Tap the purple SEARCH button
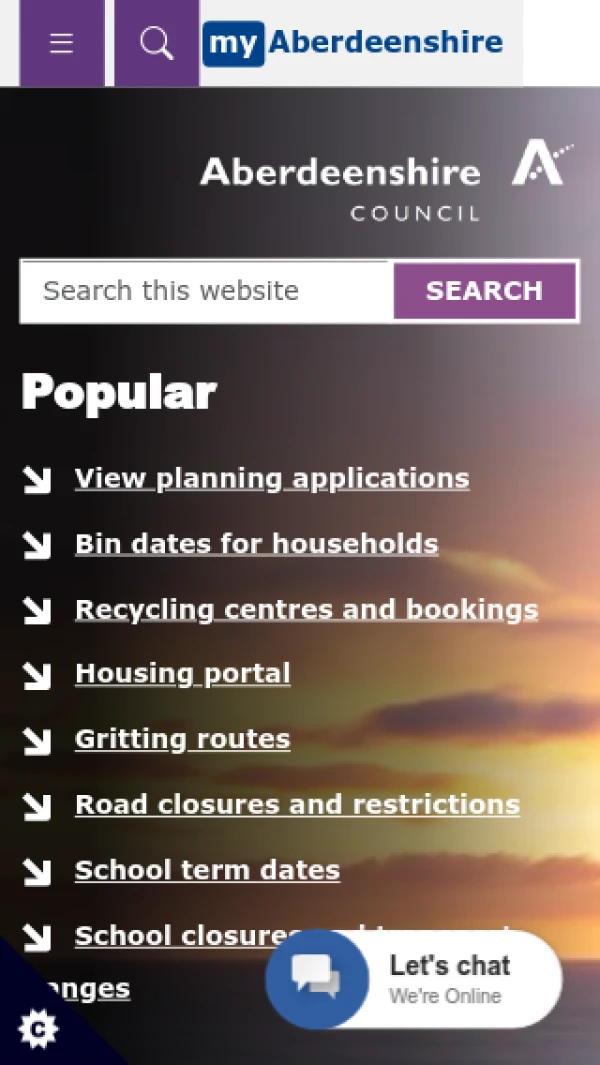Image resolution: width=600 pixels, height=1065 pixels. pyautogui.click(x=484, y=291)
